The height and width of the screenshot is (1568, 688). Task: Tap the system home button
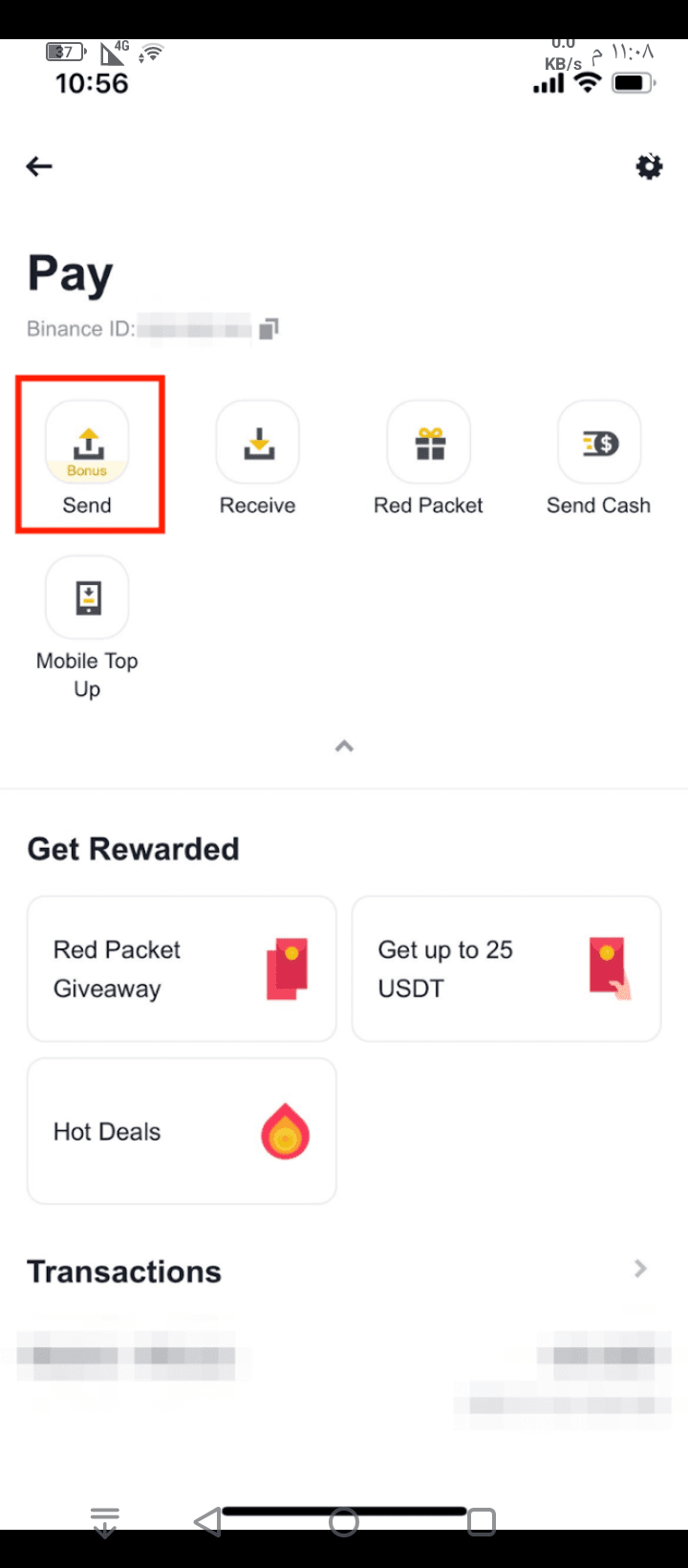[344, 1522]
